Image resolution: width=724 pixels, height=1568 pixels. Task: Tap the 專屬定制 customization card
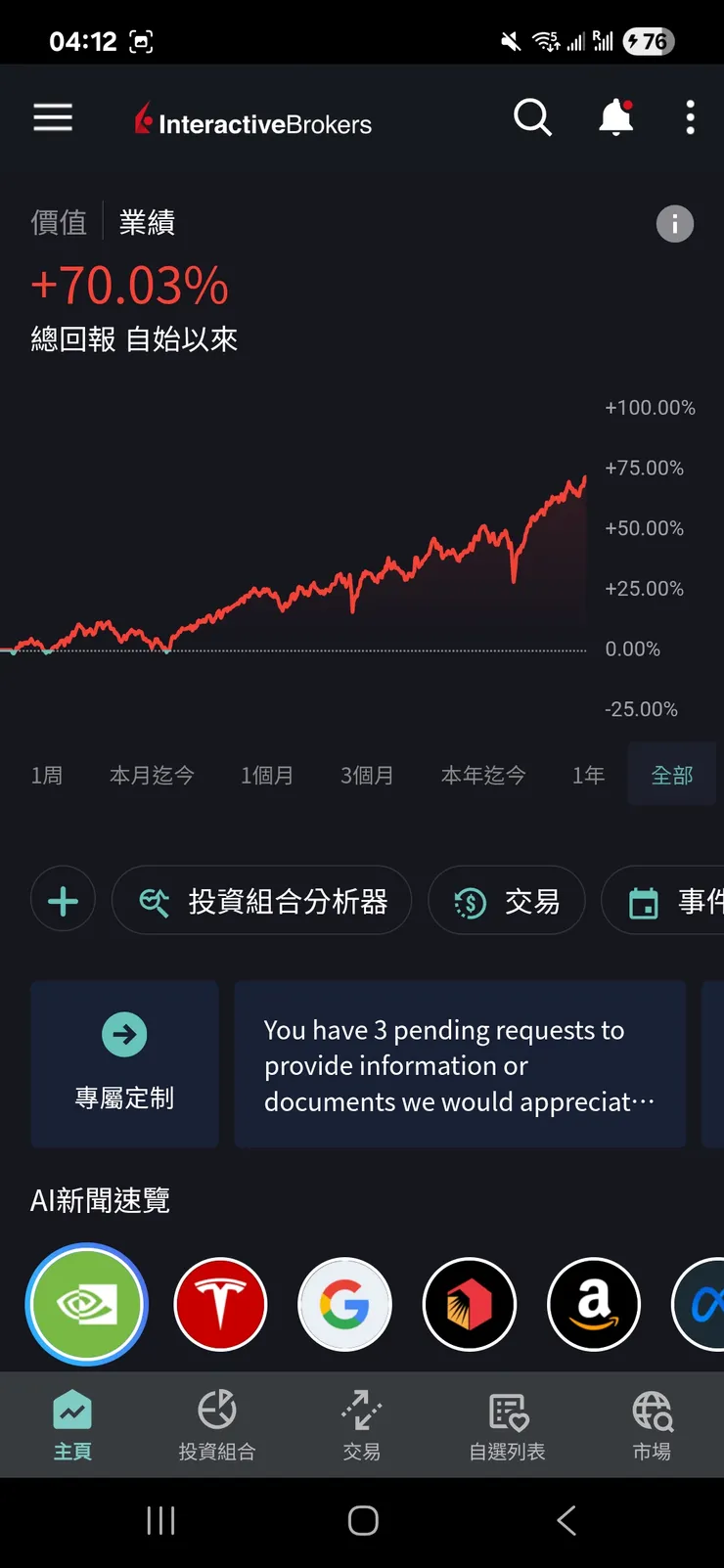pos(124,1064)
